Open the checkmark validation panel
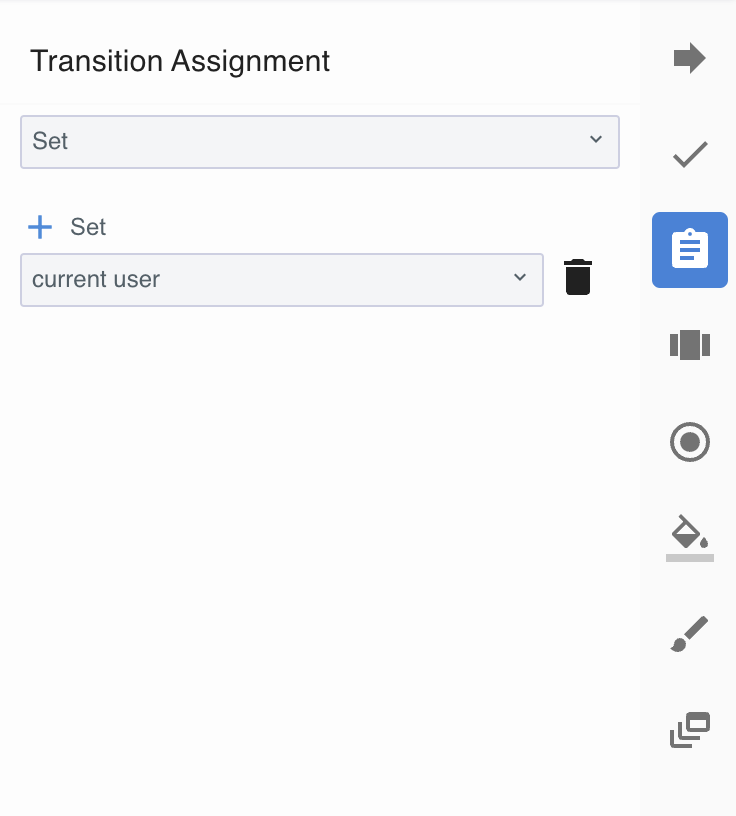Screen dimensions: 736x816 pyautogui.click(x=689, y=154)
